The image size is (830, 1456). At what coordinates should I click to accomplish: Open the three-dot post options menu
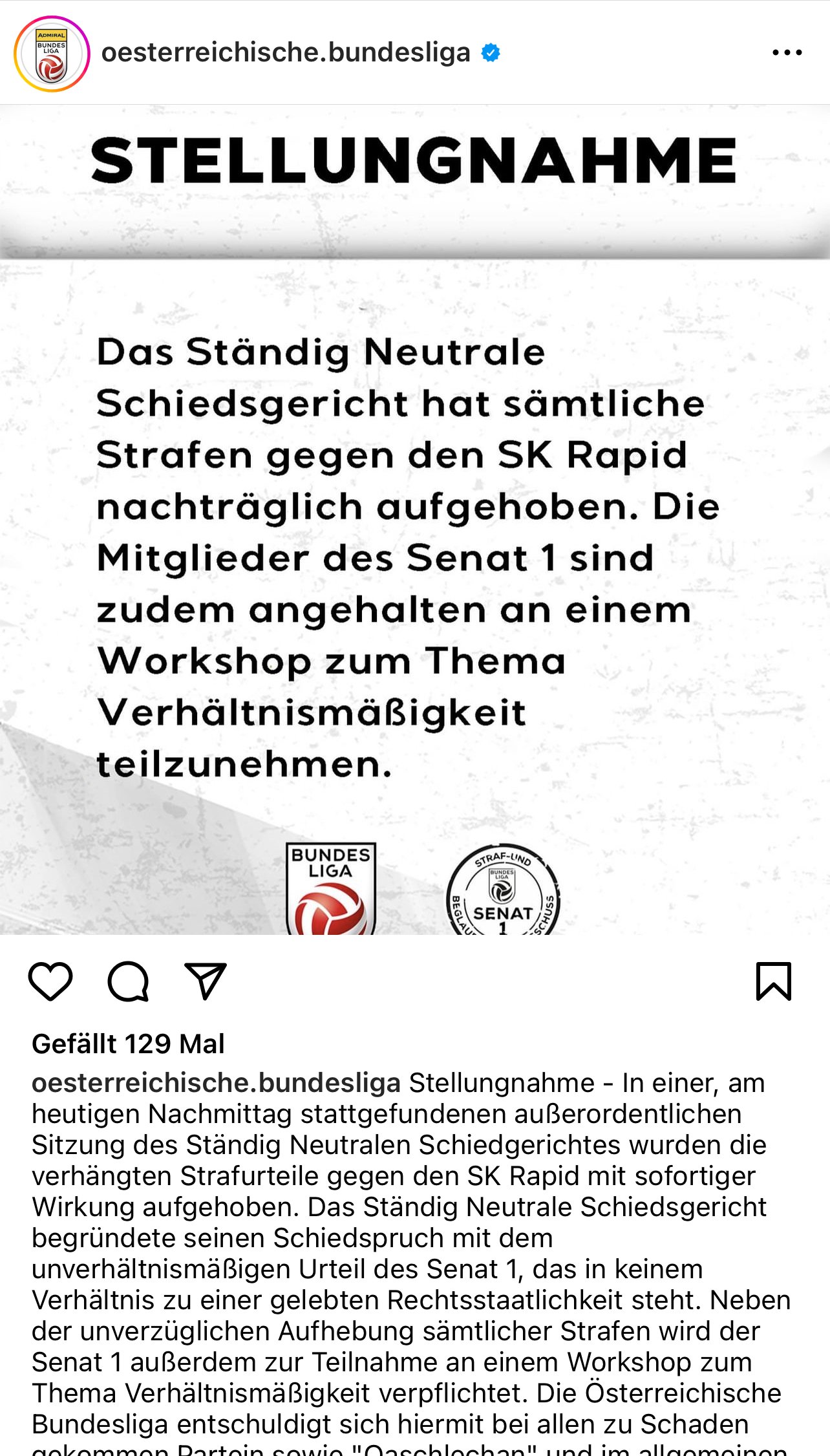pos(787,52)
